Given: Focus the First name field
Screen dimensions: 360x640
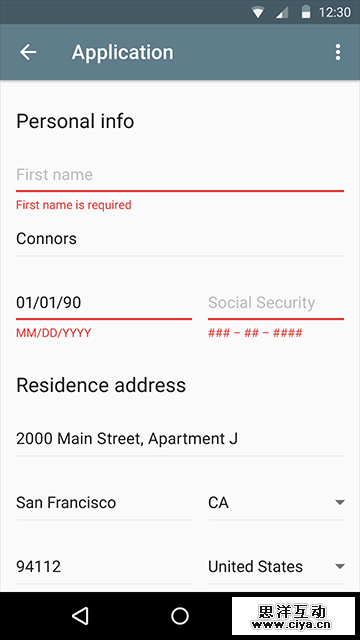Looking at the screenshot, I should [x=180, y=176].
